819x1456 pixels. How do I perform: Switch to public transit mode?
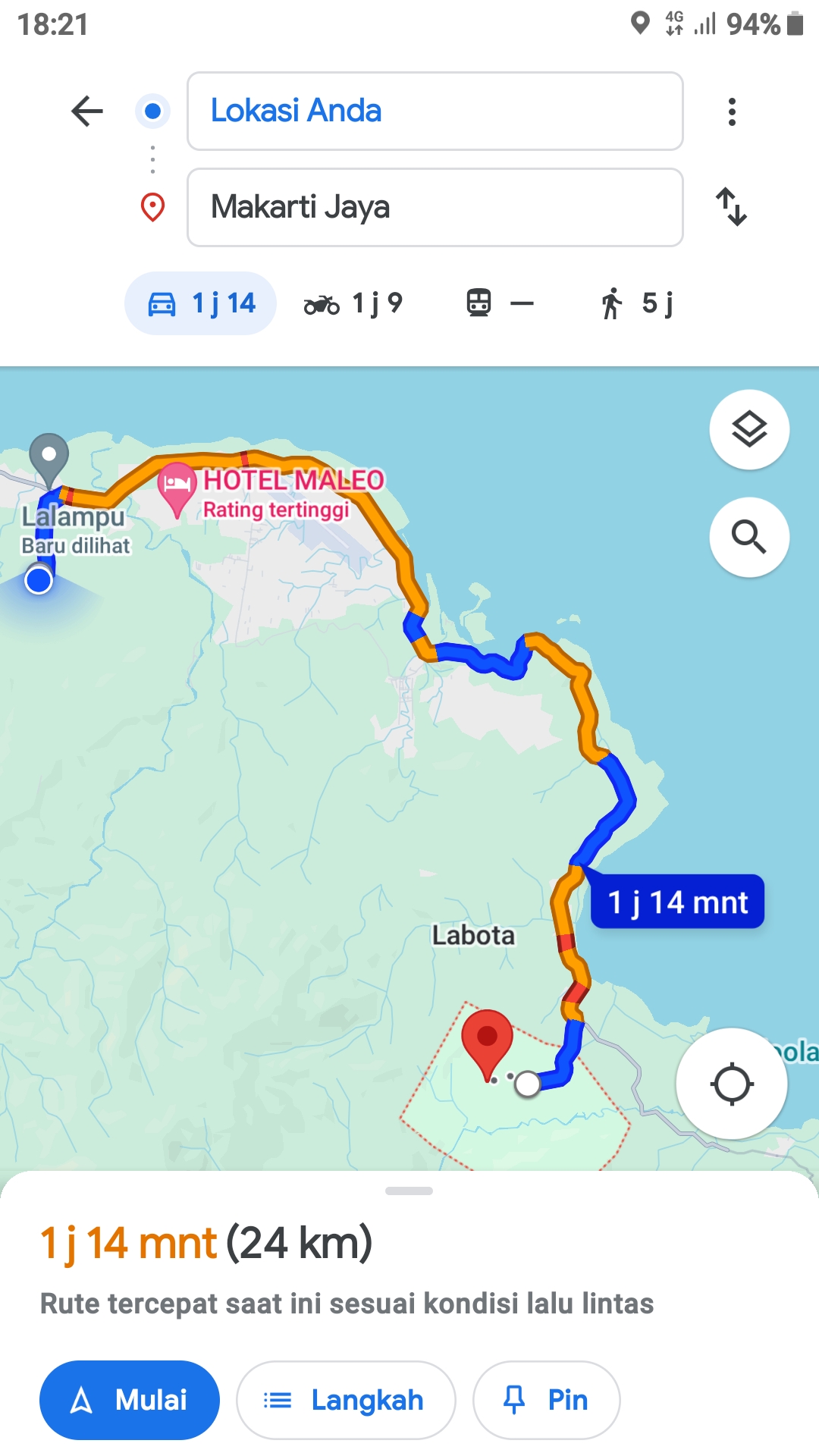(500, 303)
